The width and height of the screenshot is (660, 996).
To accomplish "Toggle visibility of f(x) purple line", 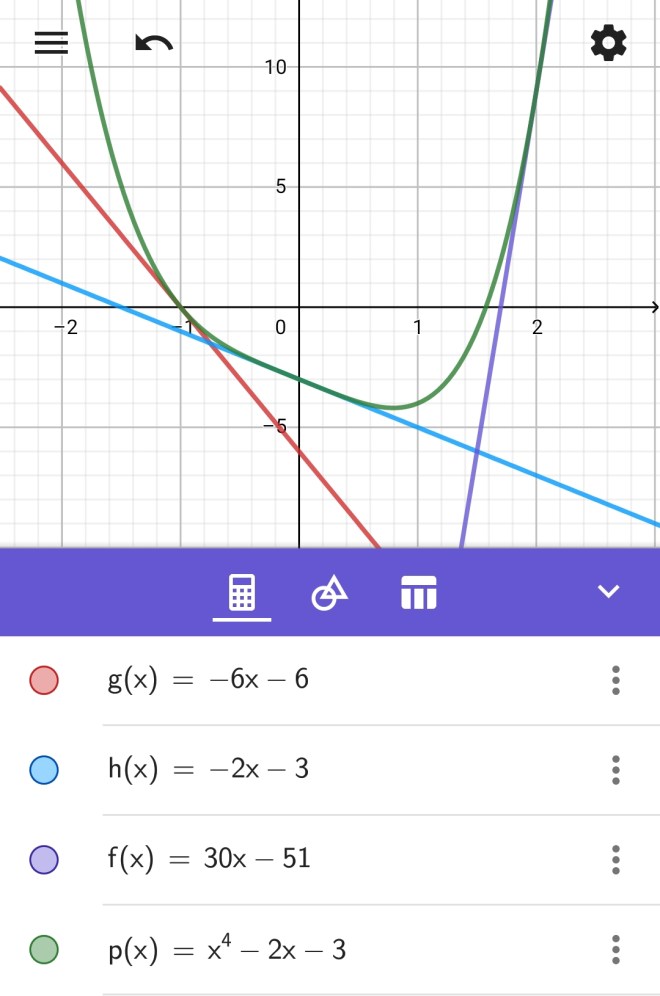I will point(45,859).
